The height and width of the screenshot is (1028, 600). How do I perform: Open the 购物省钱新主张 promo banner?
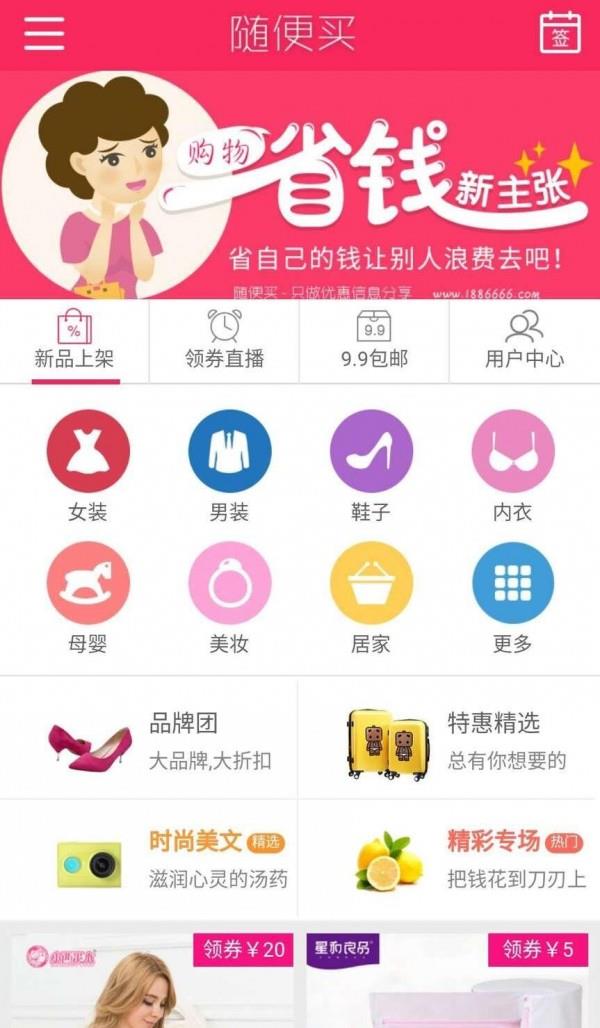tap(300, 185)
